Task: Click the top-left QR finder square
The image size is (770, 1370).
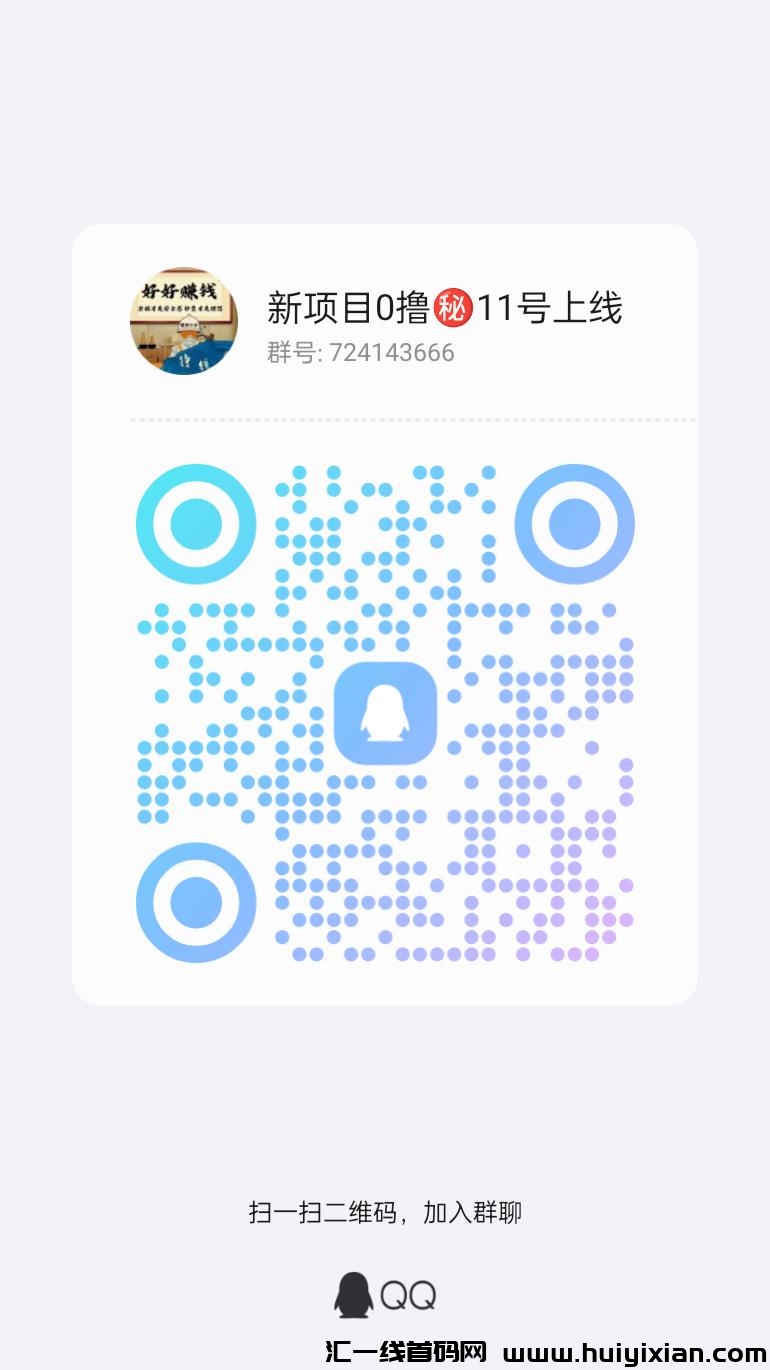Action: [x=196, y=522]
